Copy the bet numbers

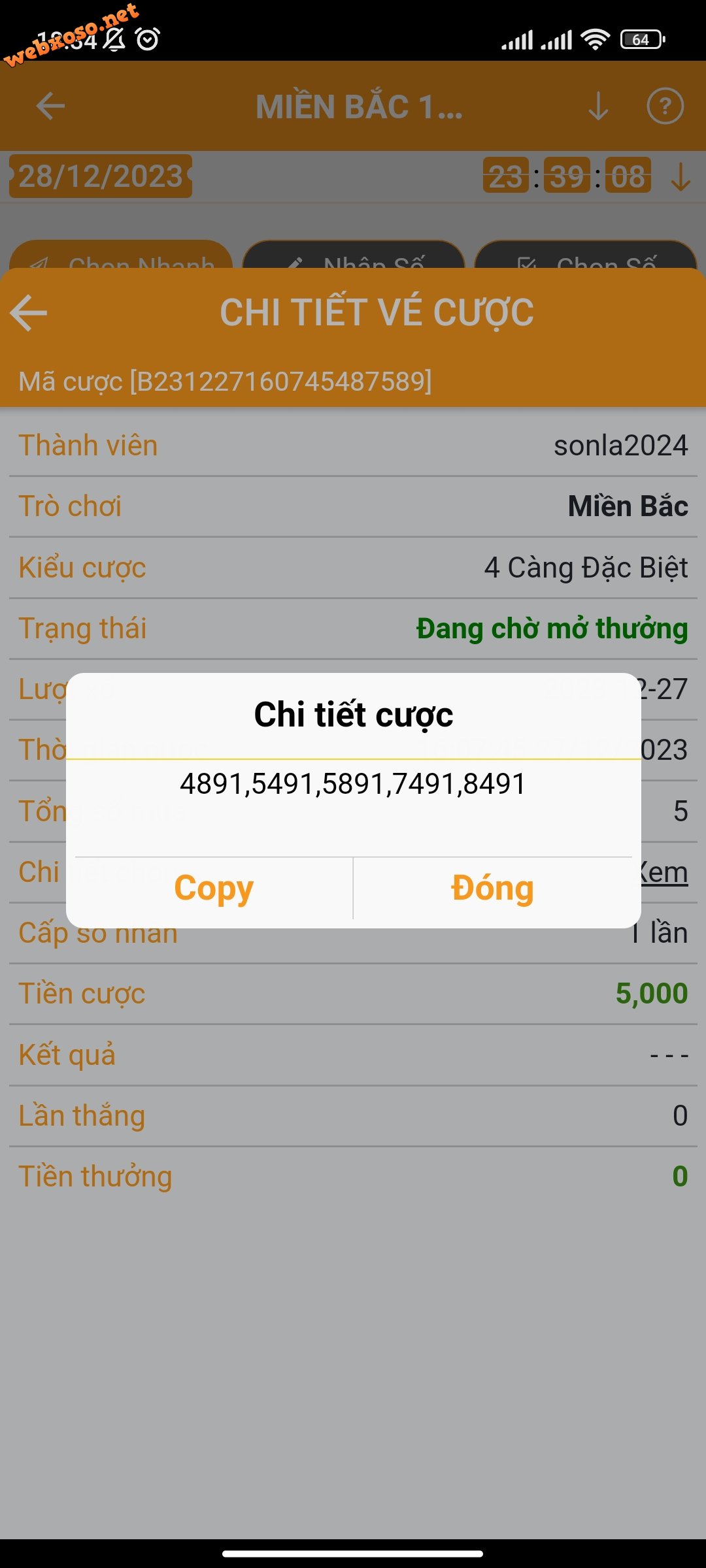213,889
